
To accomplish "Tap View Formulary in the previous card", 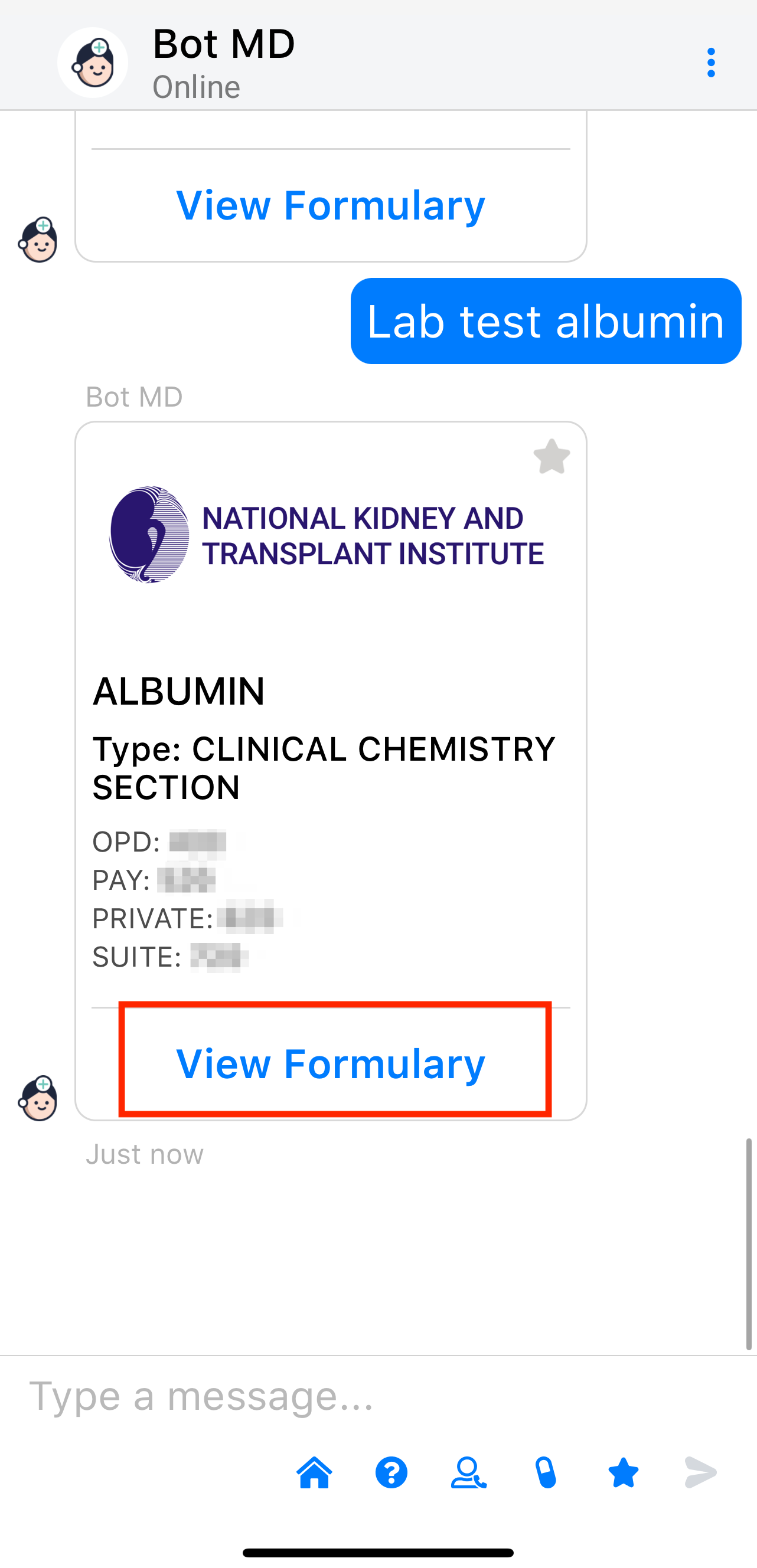I will [331, 205].
